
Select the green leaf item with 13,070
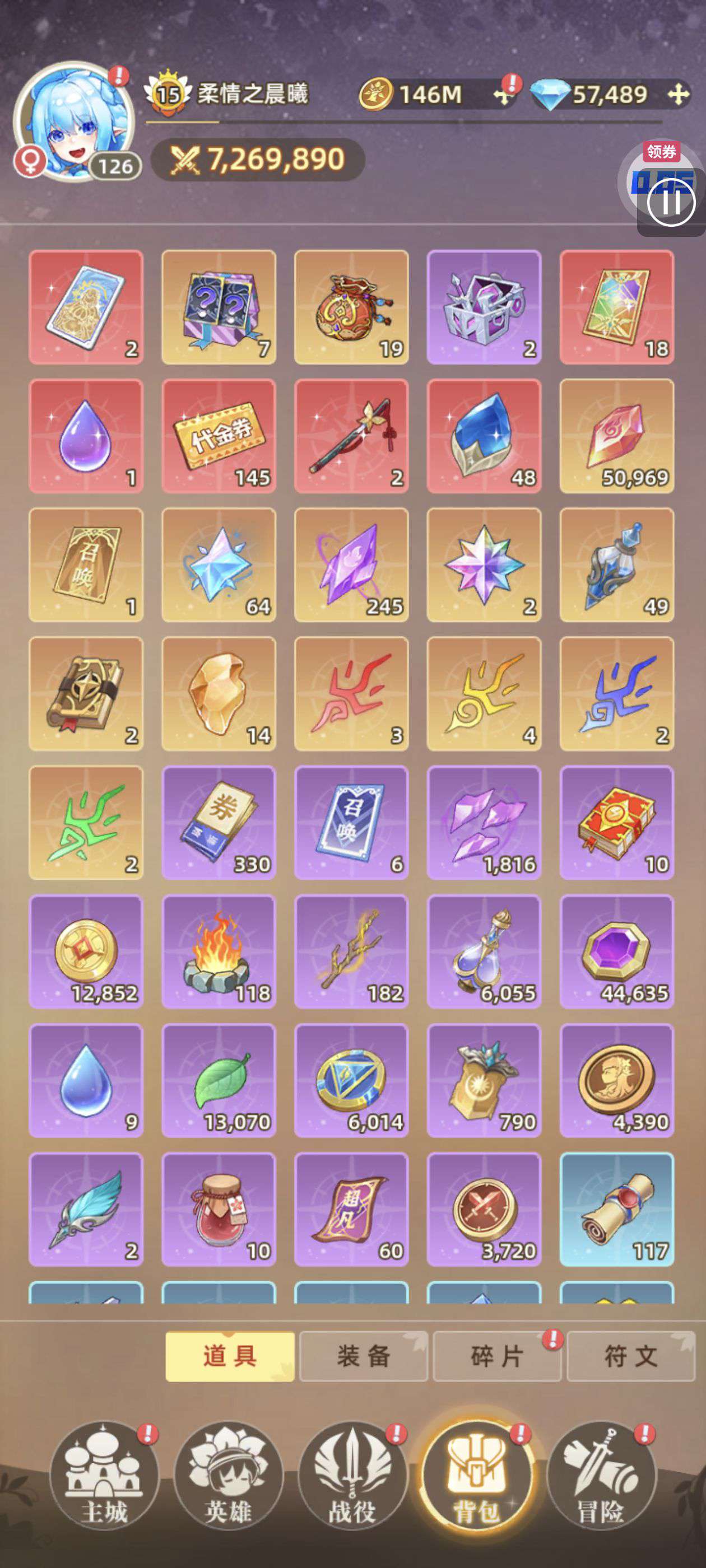[219, 1080]
